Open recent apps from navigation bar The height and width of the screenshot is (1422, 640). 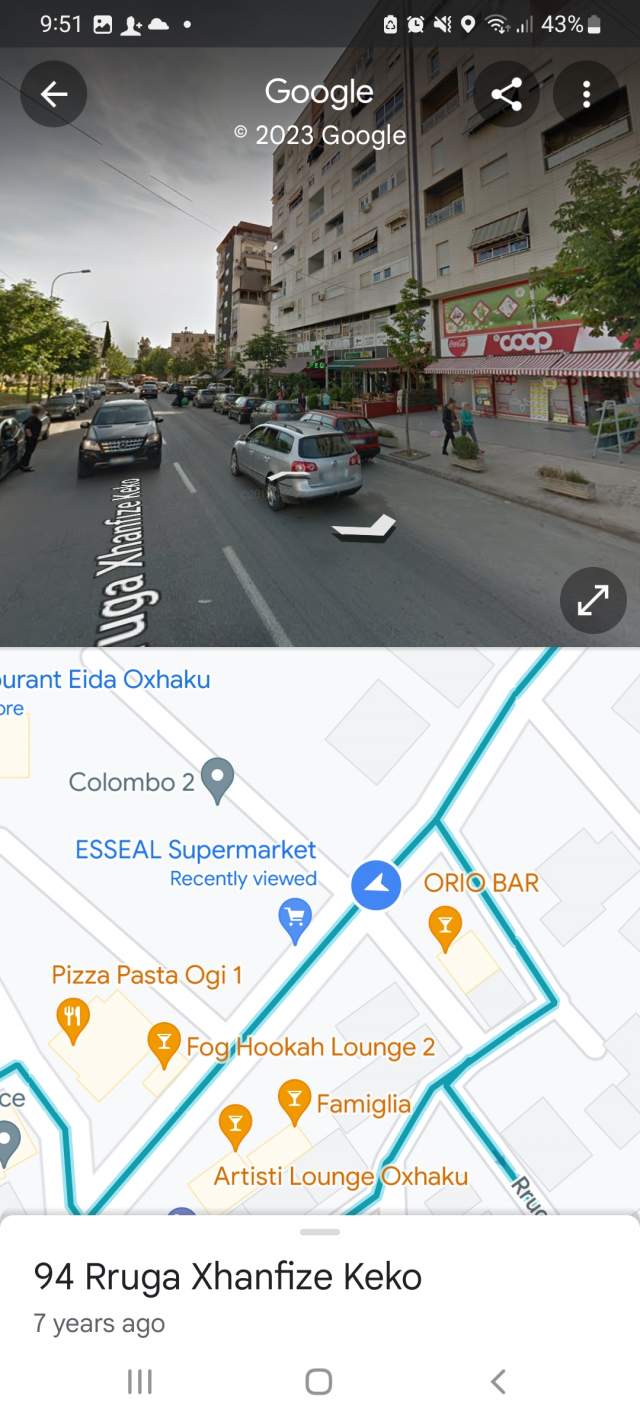tap(140, 1382)
